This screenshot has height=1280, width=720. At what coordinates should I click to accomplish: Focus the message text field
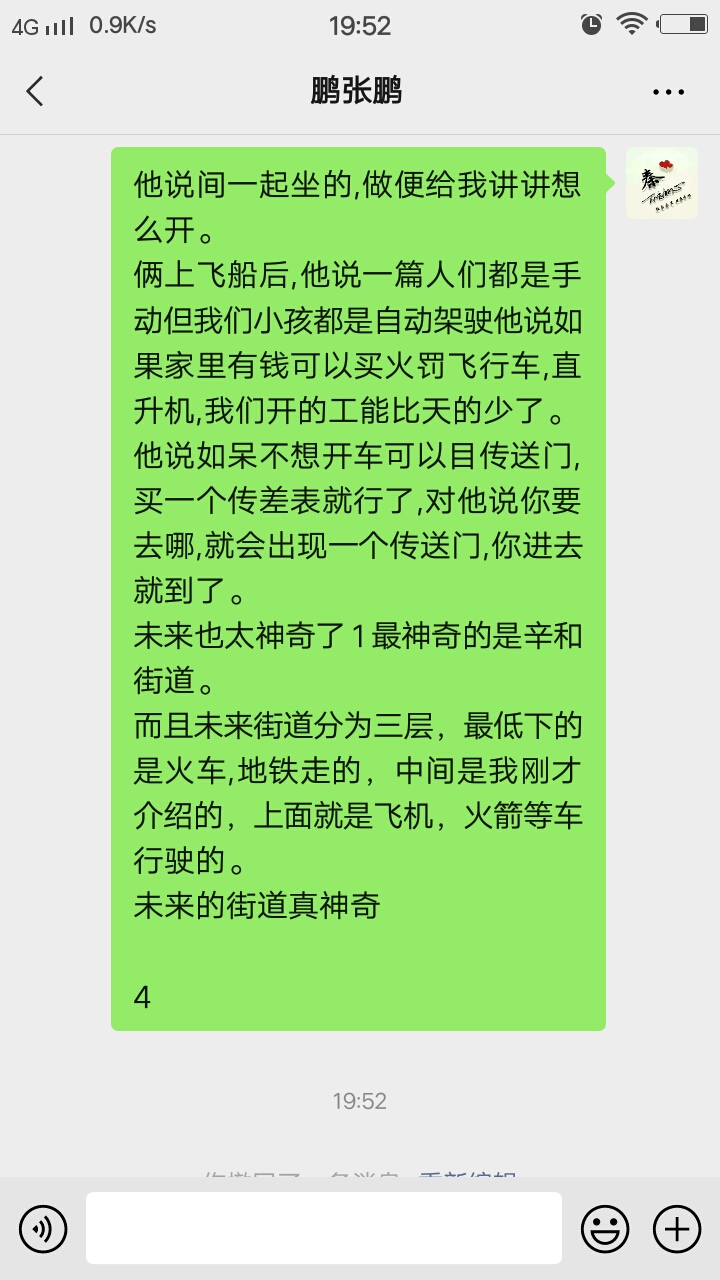click(x=323, y=1228)
